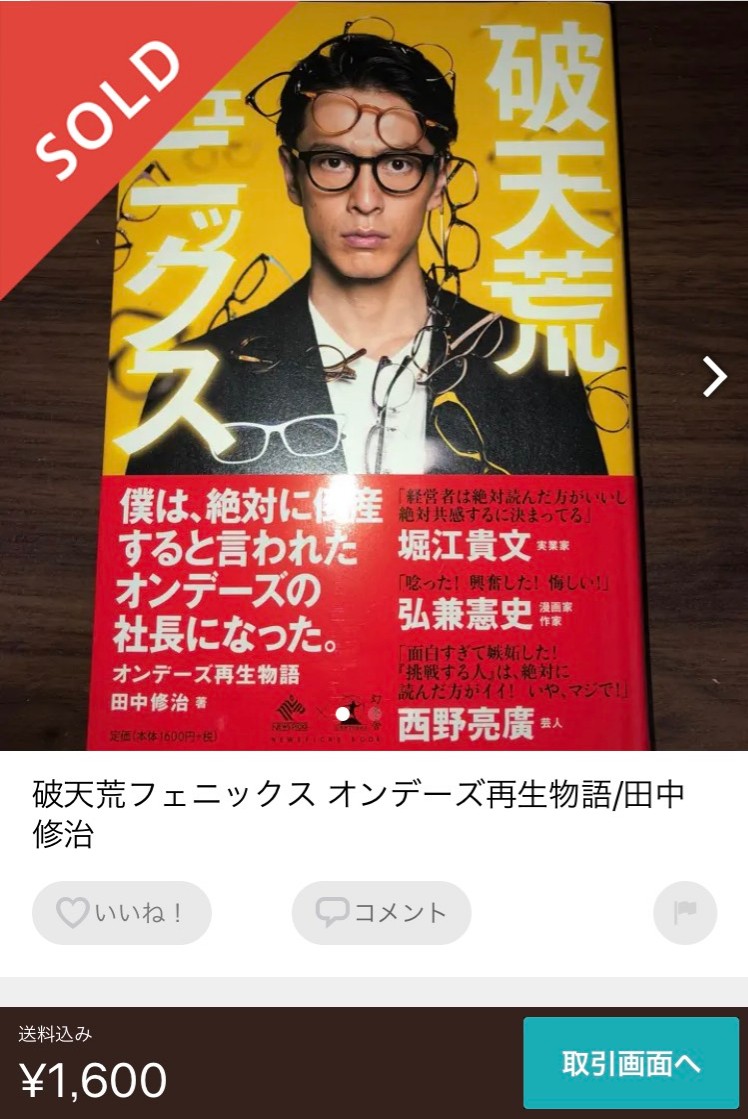Report the listing with the flag icon

click(x=685, y=912)
